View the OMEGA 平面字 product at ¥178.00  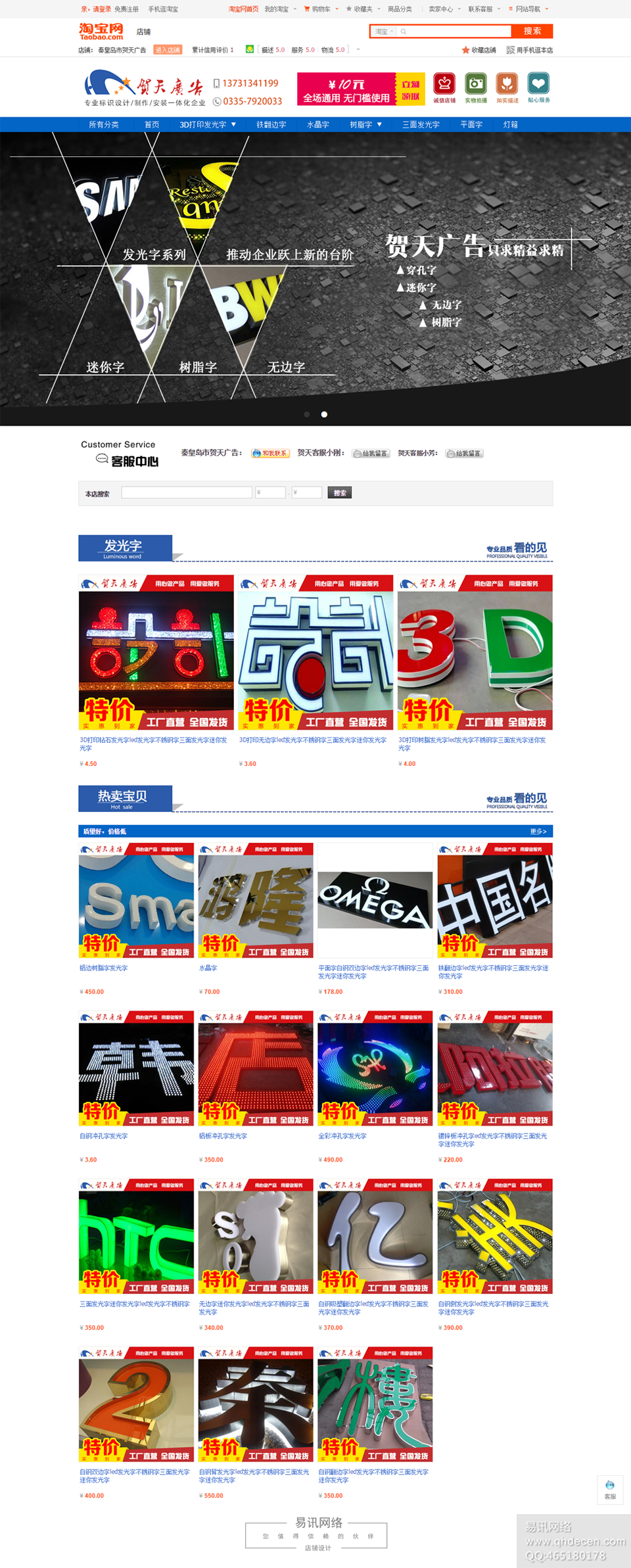375,899
